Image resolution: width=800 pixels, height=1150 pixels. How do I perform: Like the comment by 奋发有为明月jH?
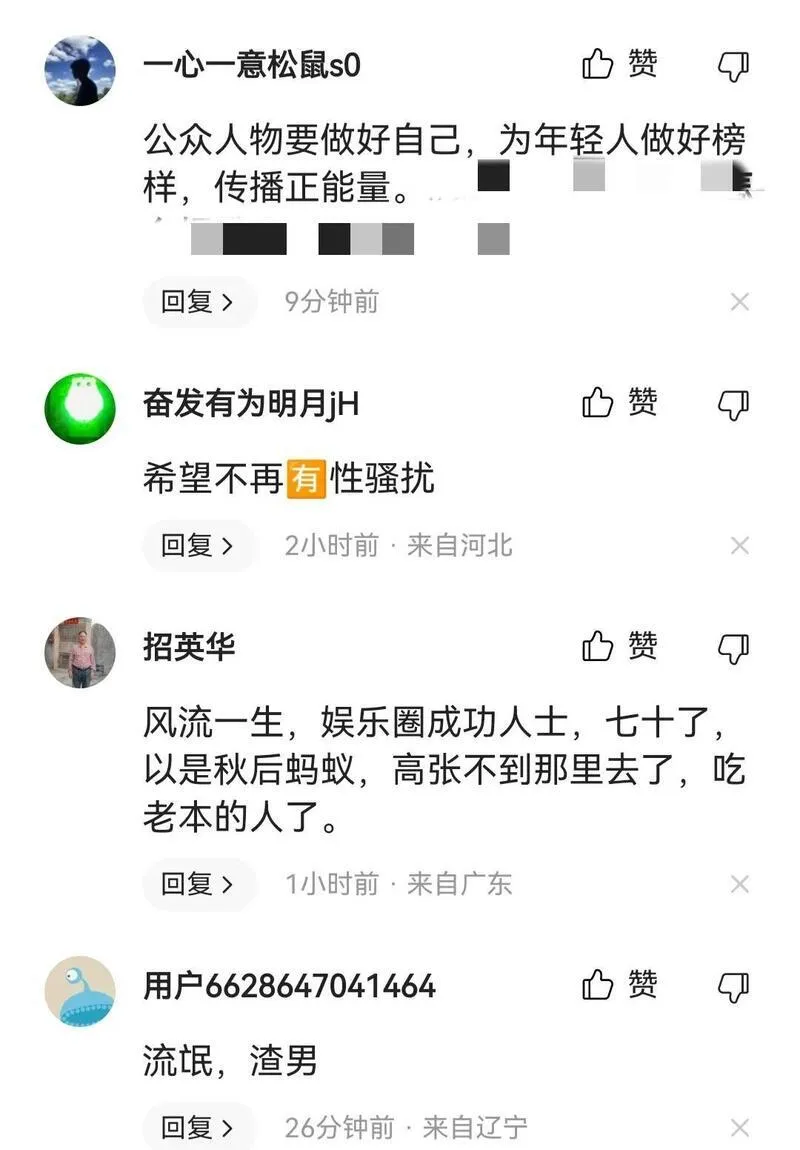(x=619, y=403)
